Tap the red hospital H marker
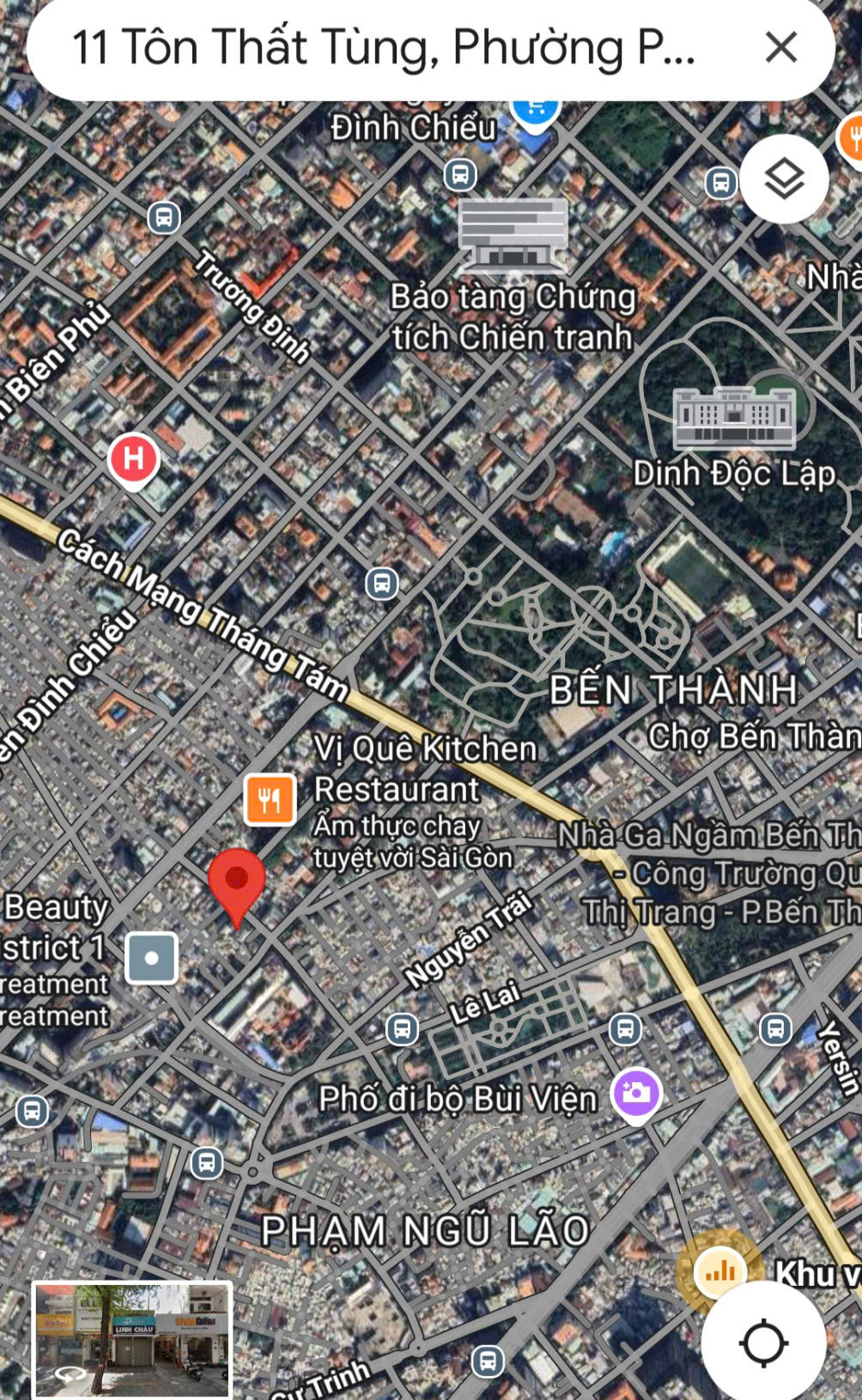This screenshot has width=862, height=1400. [x=134, y=458]
